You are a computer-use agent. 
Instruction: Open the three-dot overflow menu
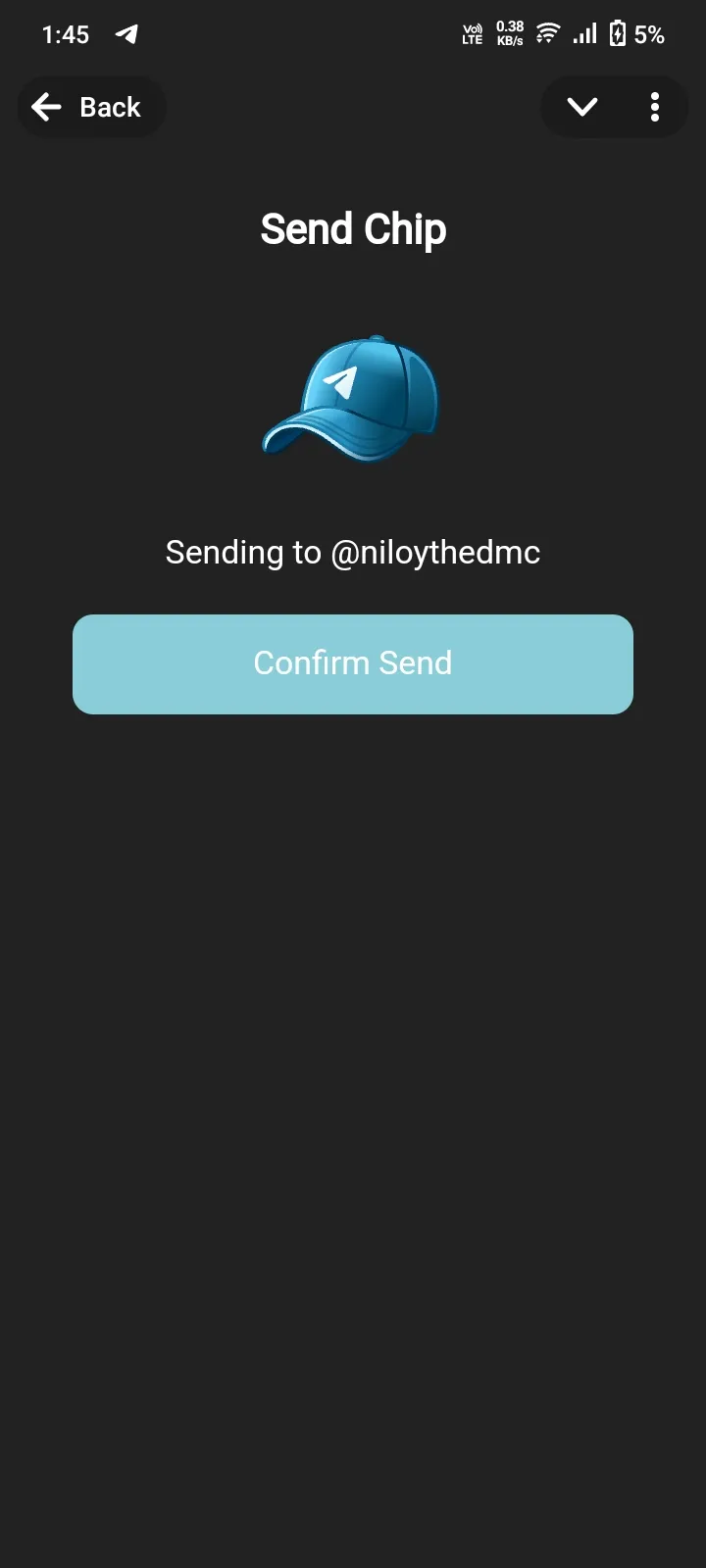point(654,107)
